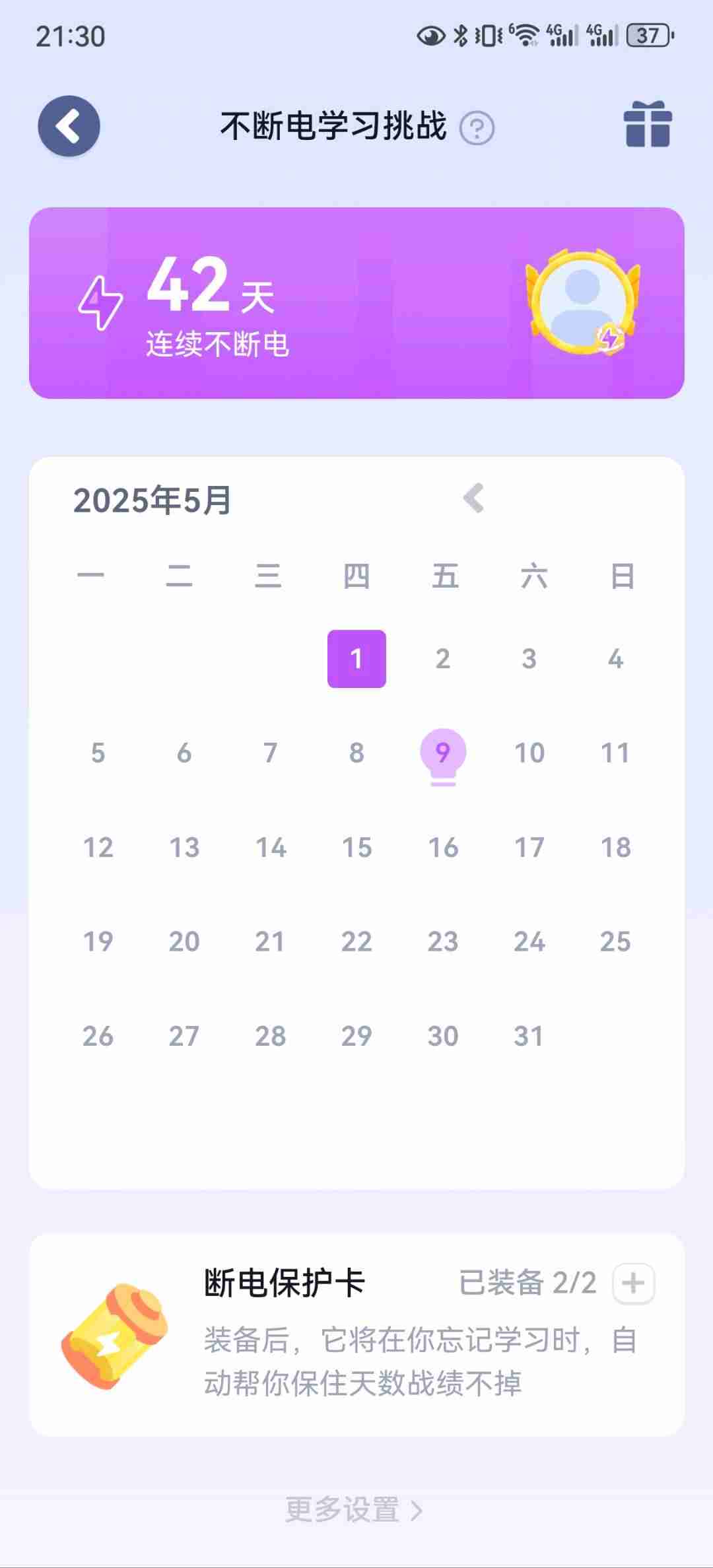
Task: Open the help question mark beside the title
Action: click(477, 127)
